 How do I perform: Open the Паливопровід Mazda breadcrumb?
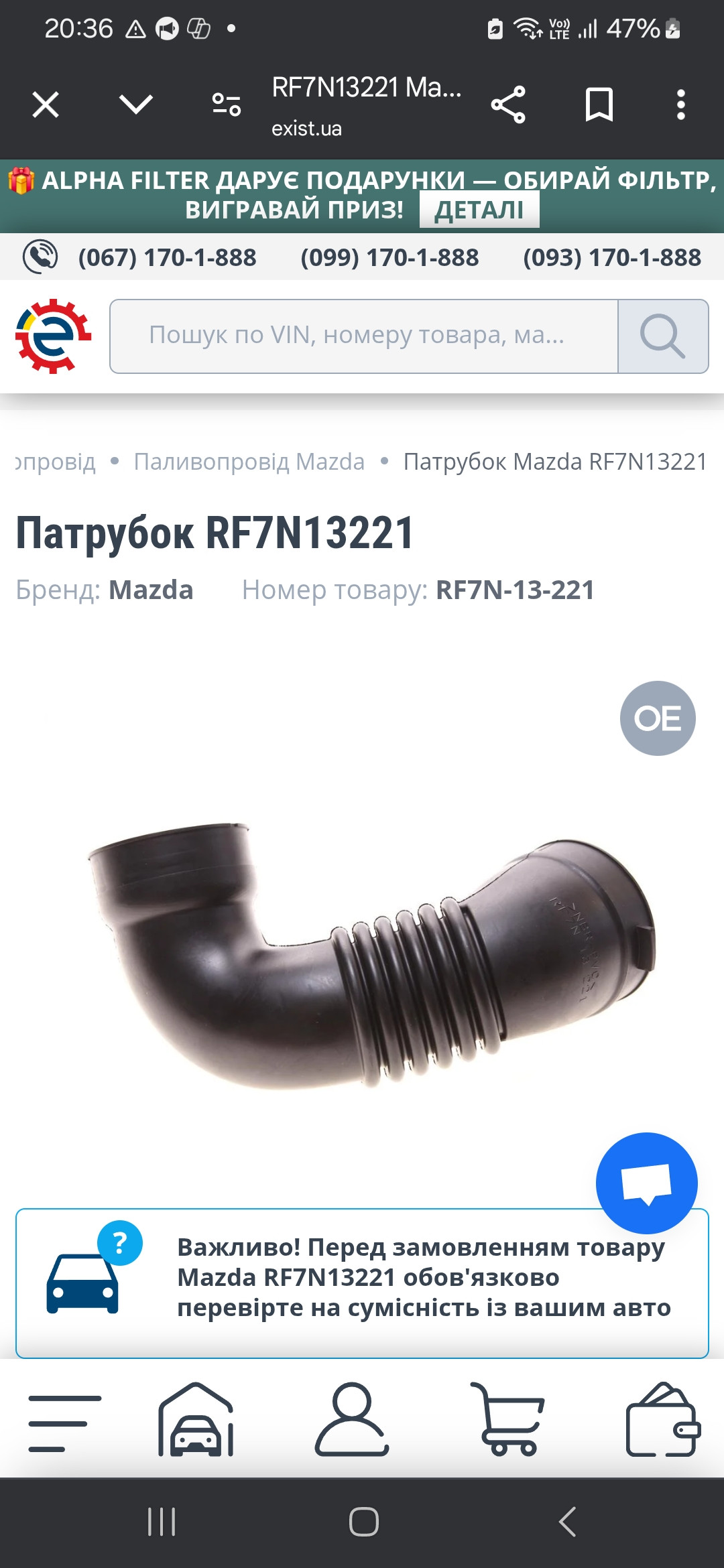tap(249, 462)
